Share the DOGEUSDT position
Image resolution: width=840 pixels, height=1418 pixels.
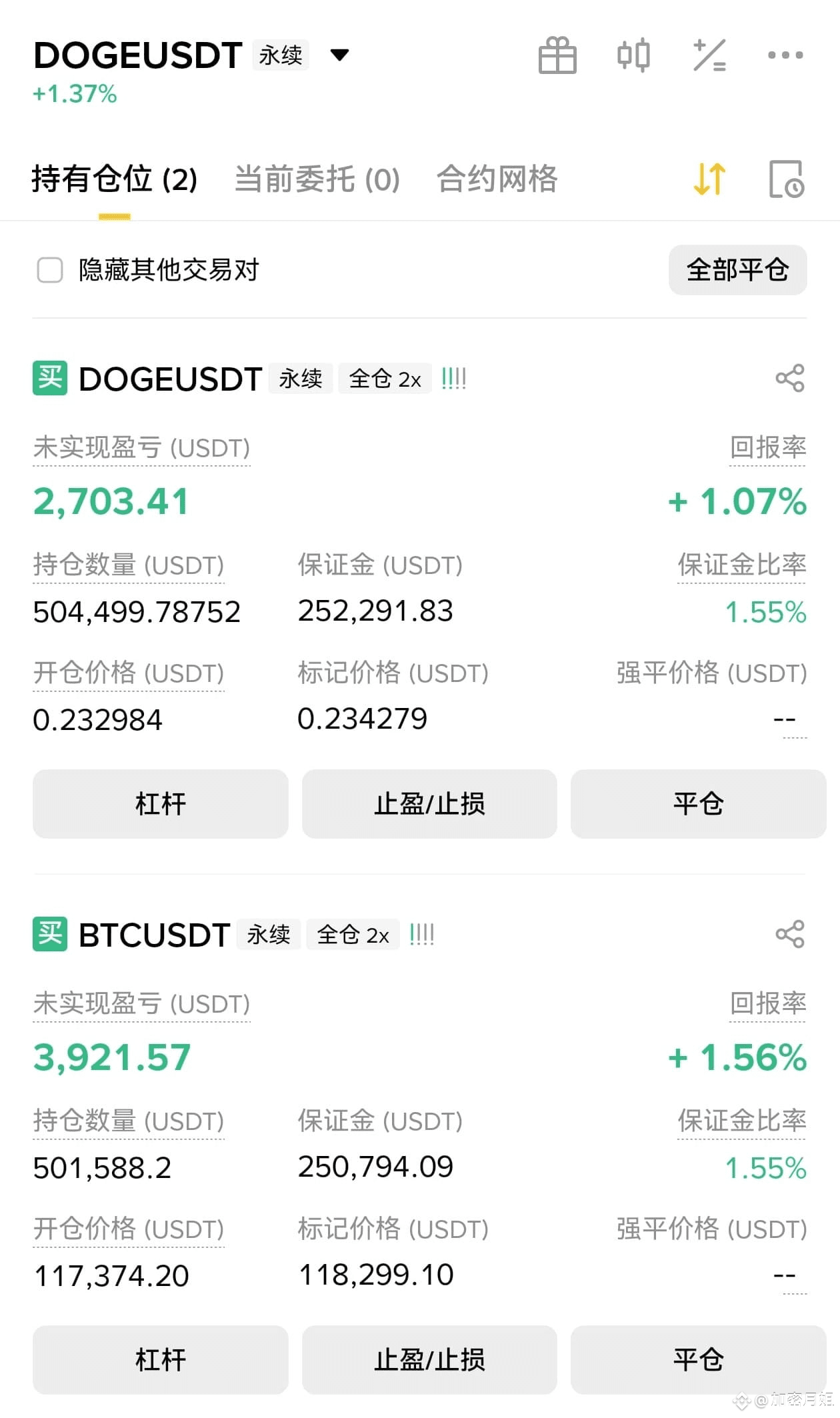tap(790, 378)
